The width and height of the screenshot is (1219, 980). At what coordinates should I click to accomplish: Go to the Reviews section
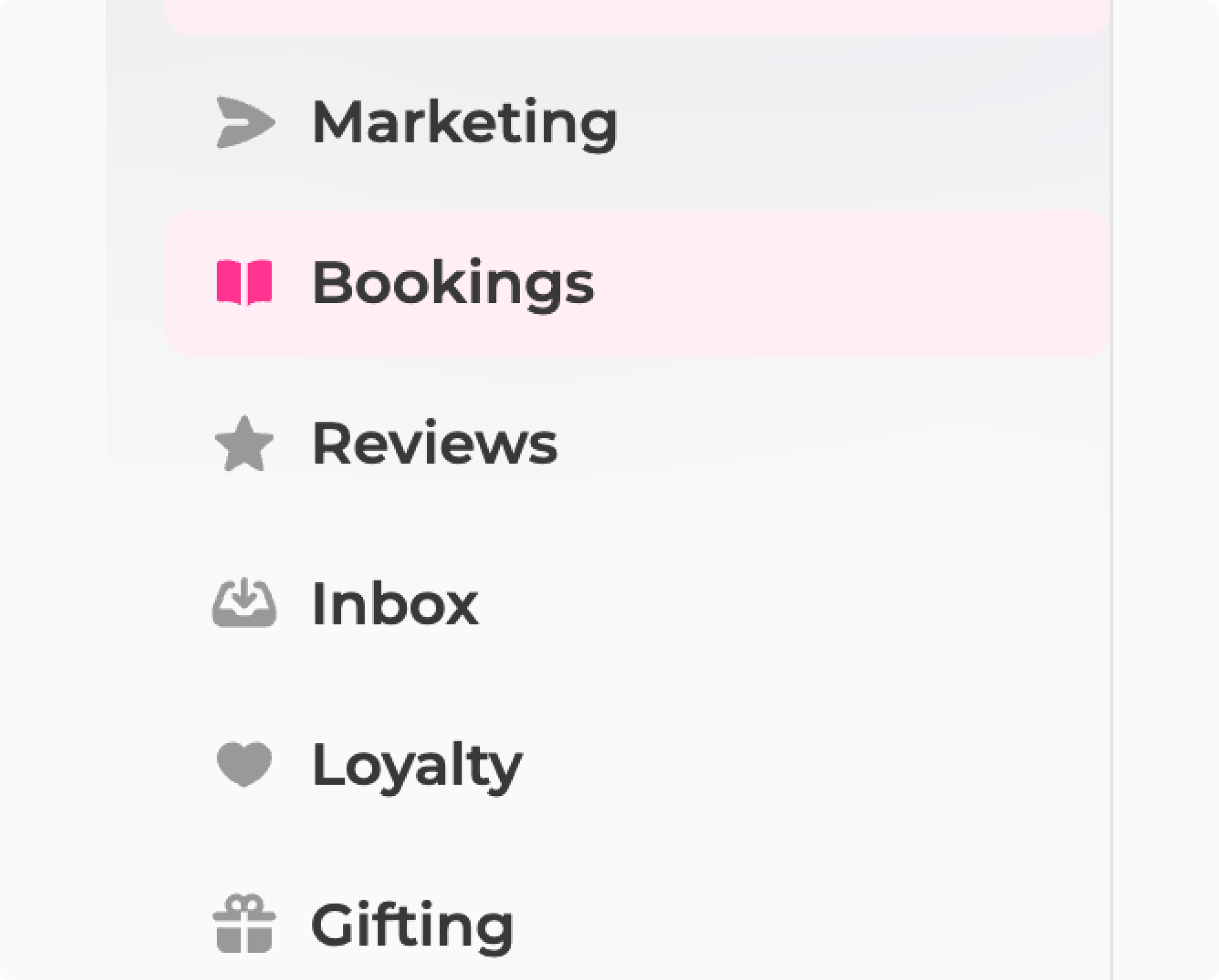click(x=434, y=444)
